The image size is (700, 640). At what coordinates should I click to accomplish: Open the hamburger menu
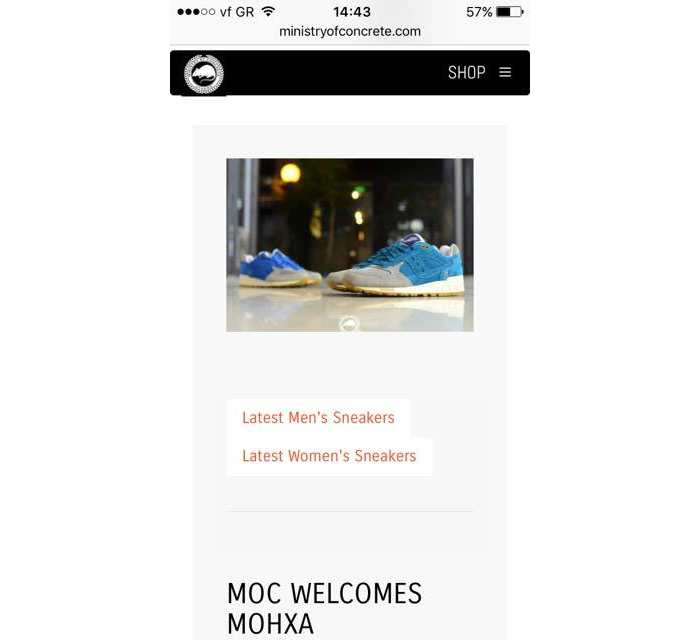505,73
